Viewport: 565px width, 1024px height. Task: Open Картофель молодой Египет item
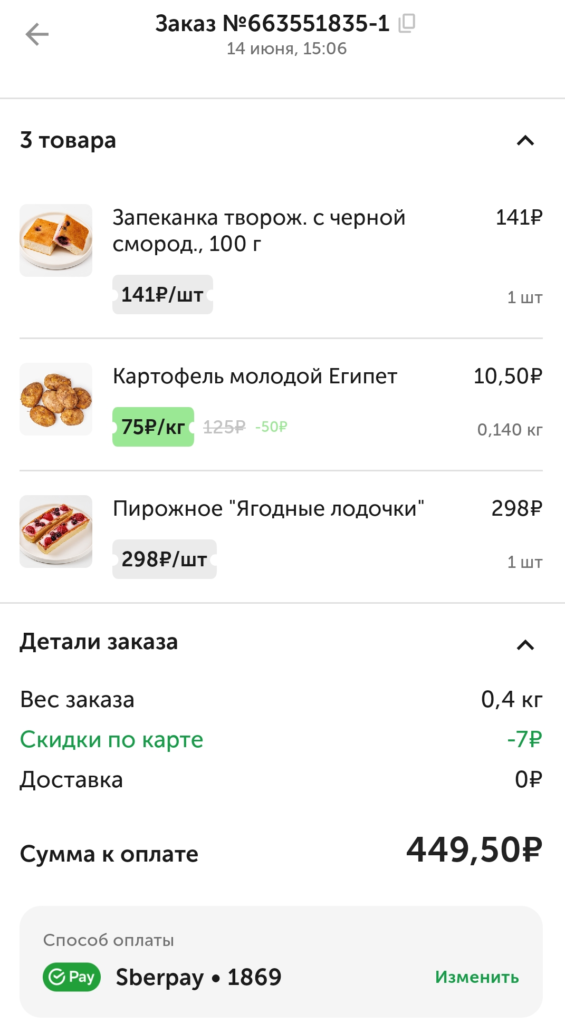coord(281,405)
